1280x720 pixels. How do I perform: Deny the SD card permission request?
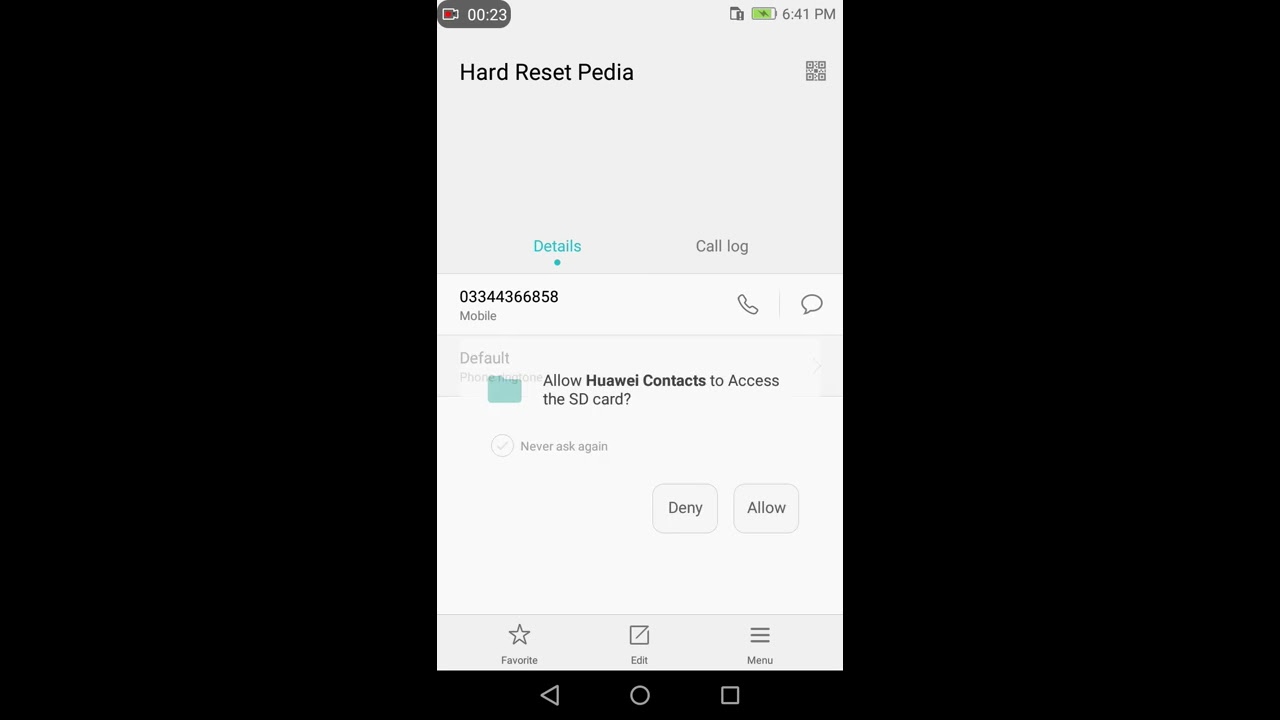coord(685,508)
